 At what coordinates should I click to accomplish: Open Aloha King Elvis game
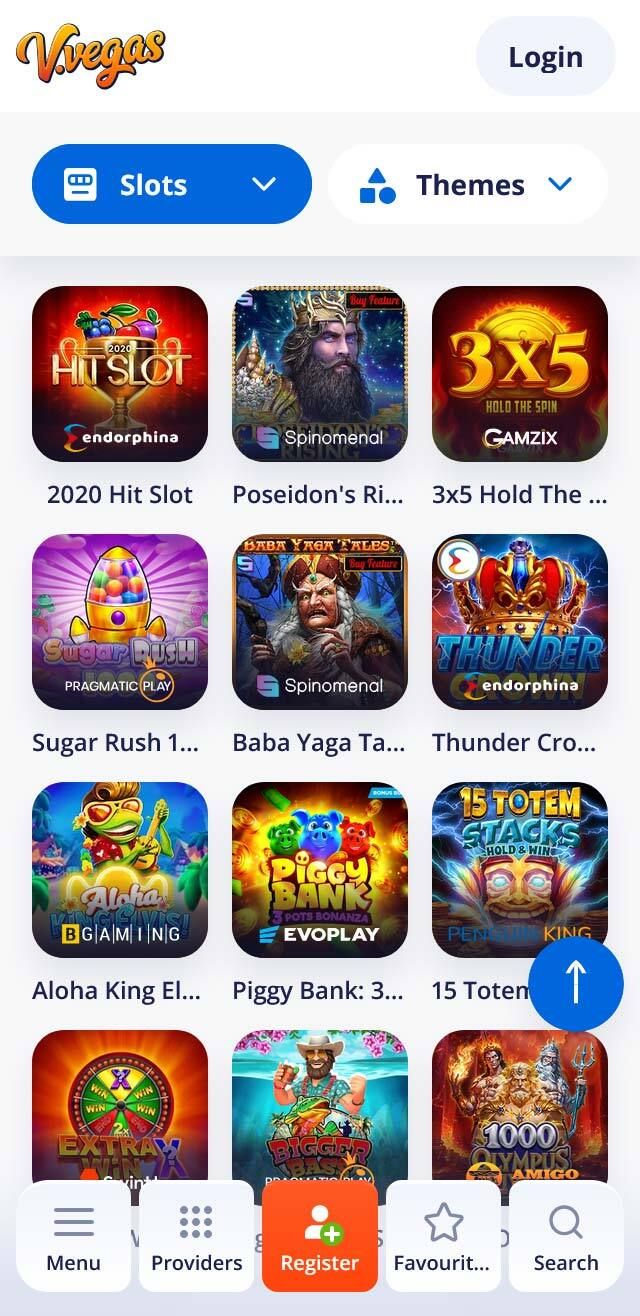coord(120,870)
